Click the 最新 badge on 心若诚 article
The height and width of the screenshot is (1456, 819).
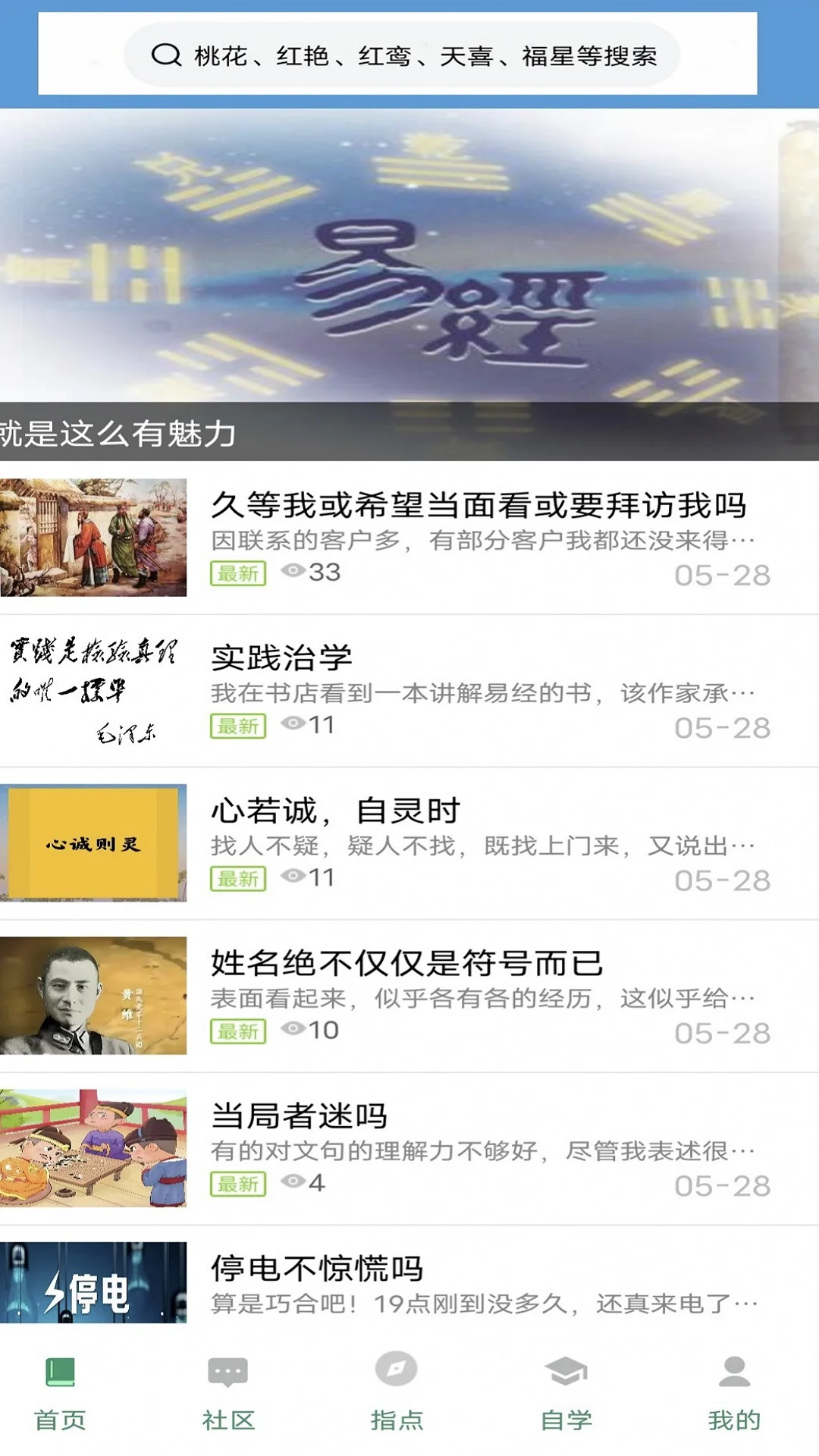pos(238,879)
